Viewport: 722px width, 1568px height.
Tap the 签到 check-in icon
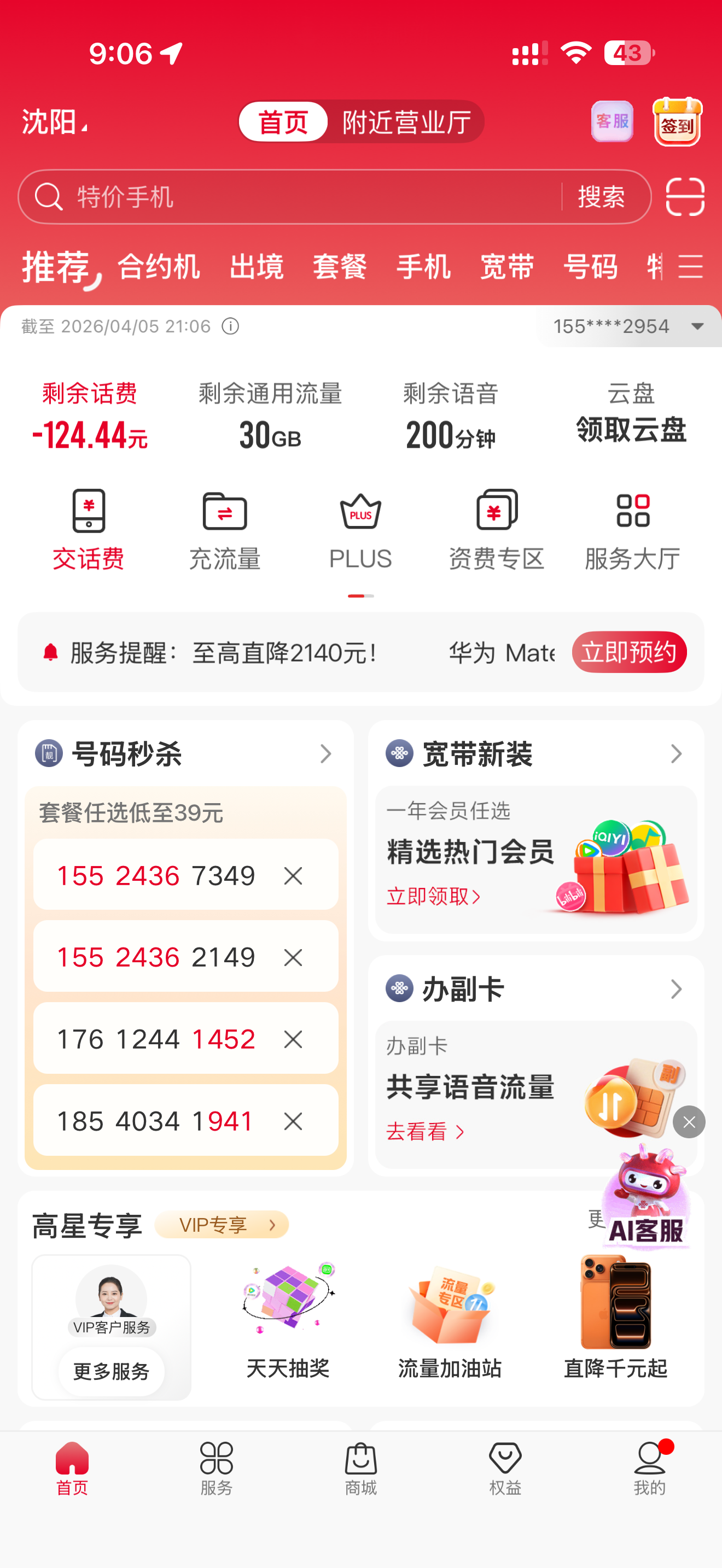pyautogui.click(x=677, y=122)
